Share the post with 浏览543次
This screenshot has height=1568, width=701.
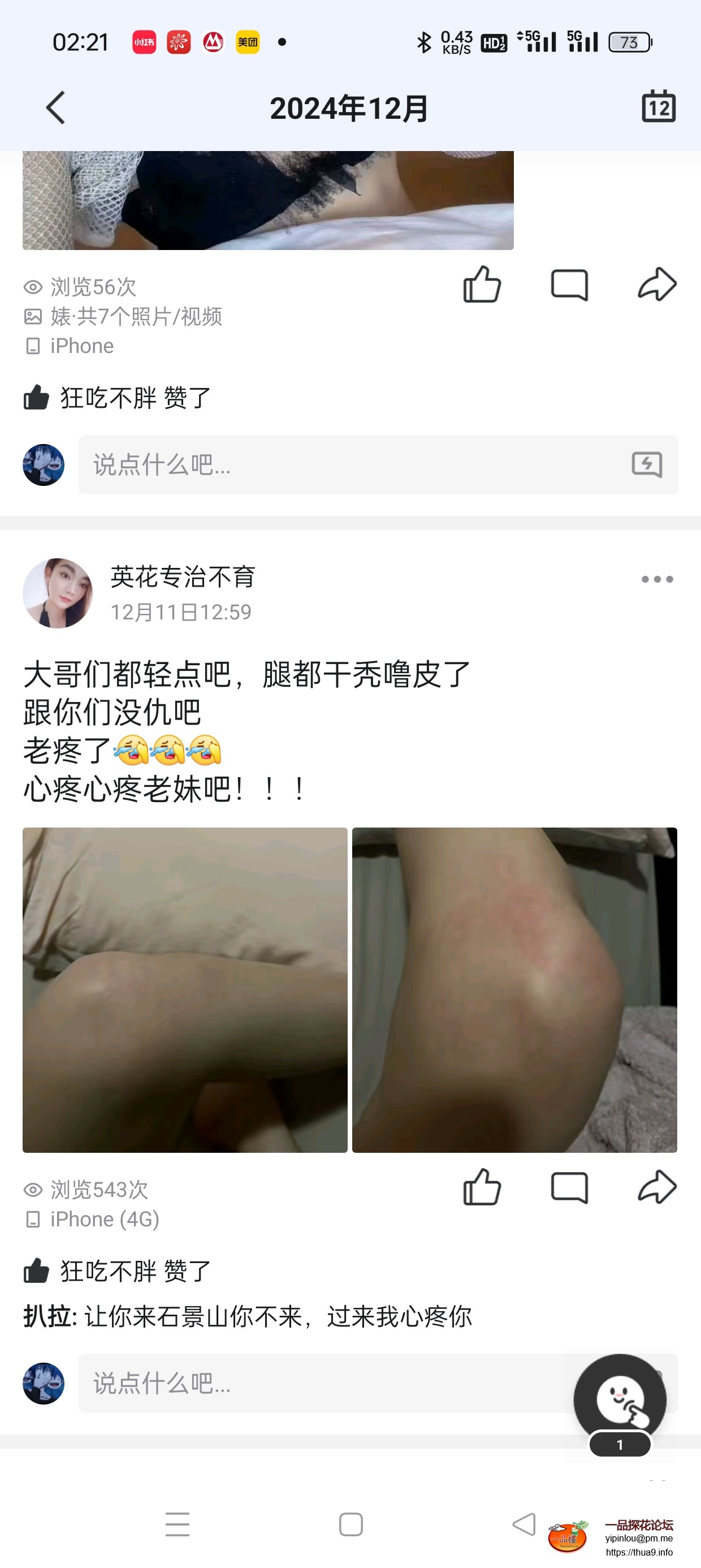coord(657,1187)
